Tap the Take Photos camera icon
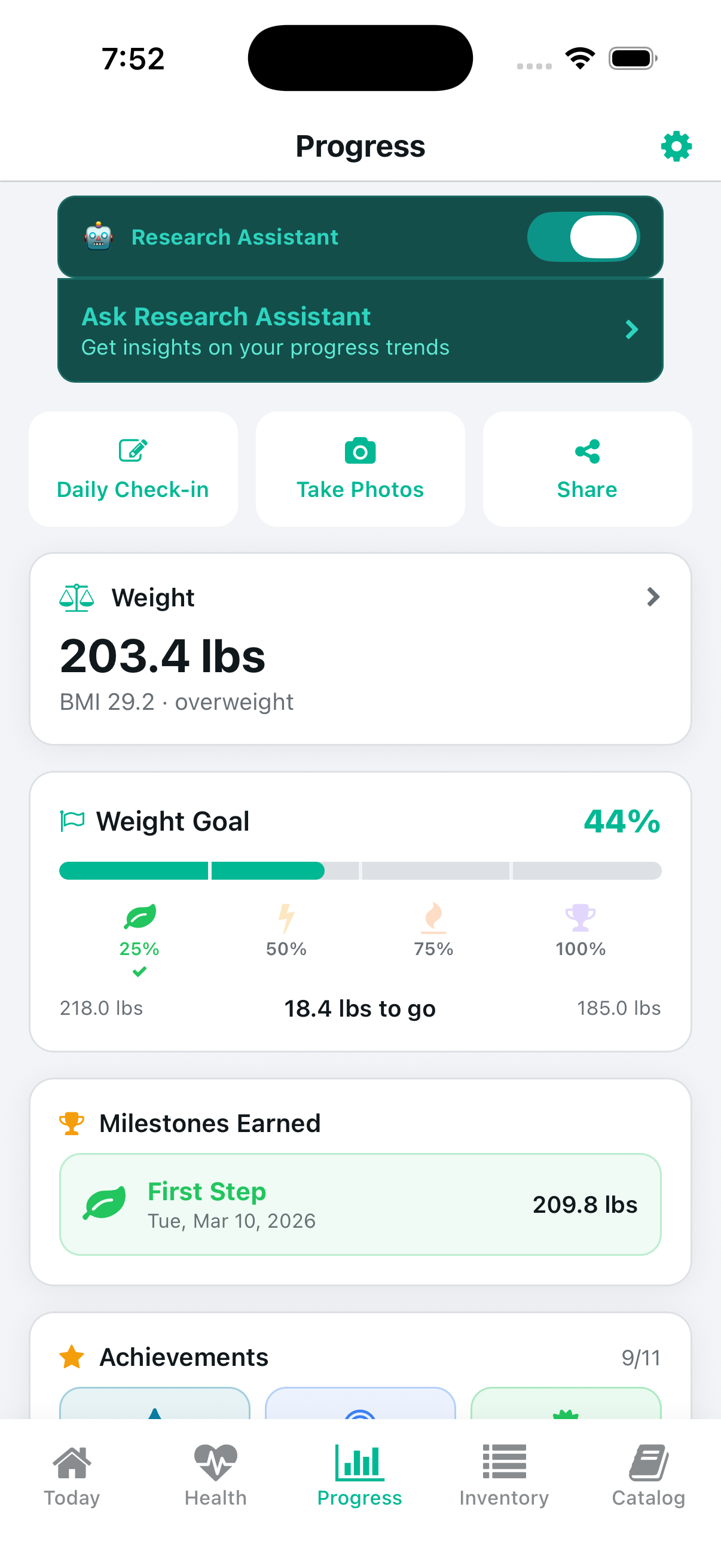 (359, 452)
